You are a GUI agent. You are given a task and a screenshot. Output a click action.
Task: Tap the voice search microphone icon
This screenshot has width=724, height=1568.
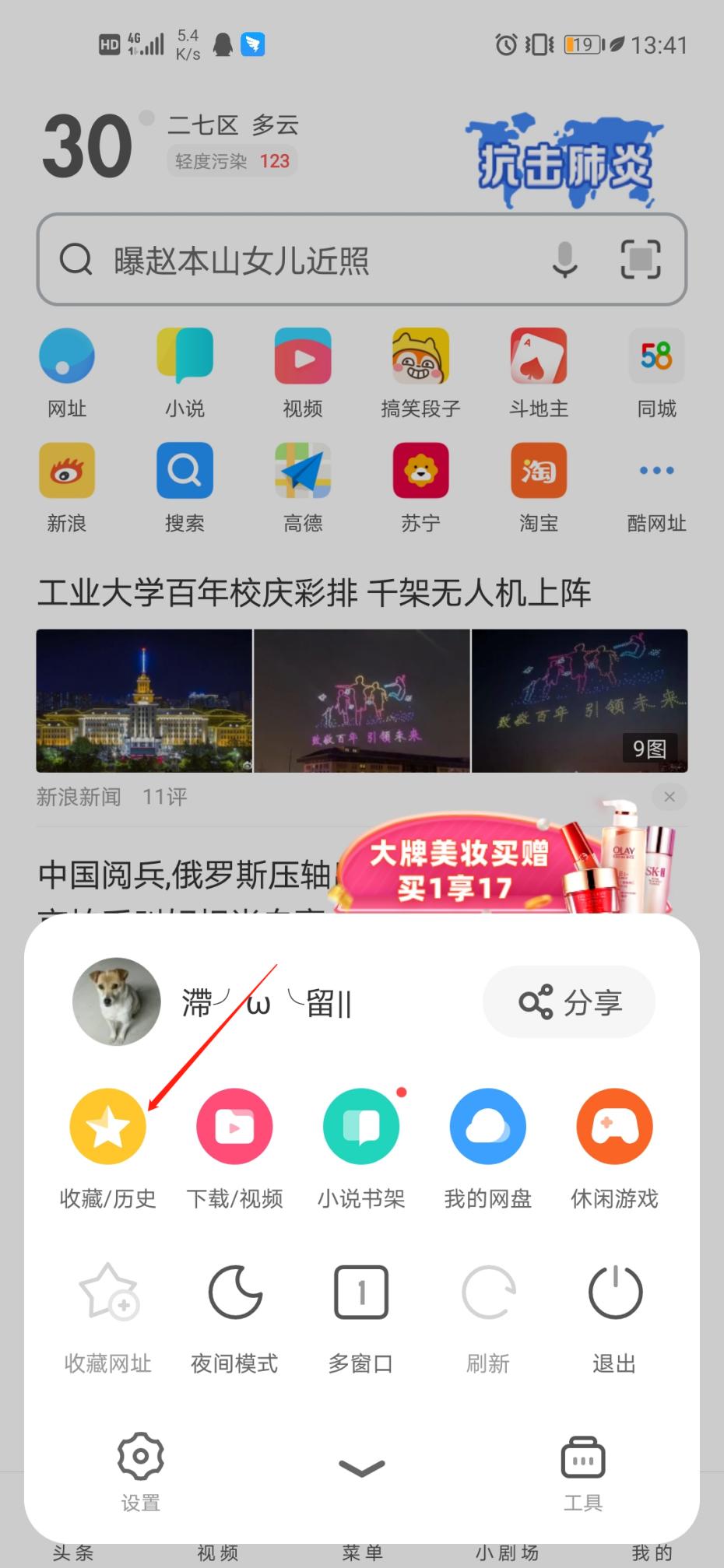pyautogui.click(x=564, y=261)
